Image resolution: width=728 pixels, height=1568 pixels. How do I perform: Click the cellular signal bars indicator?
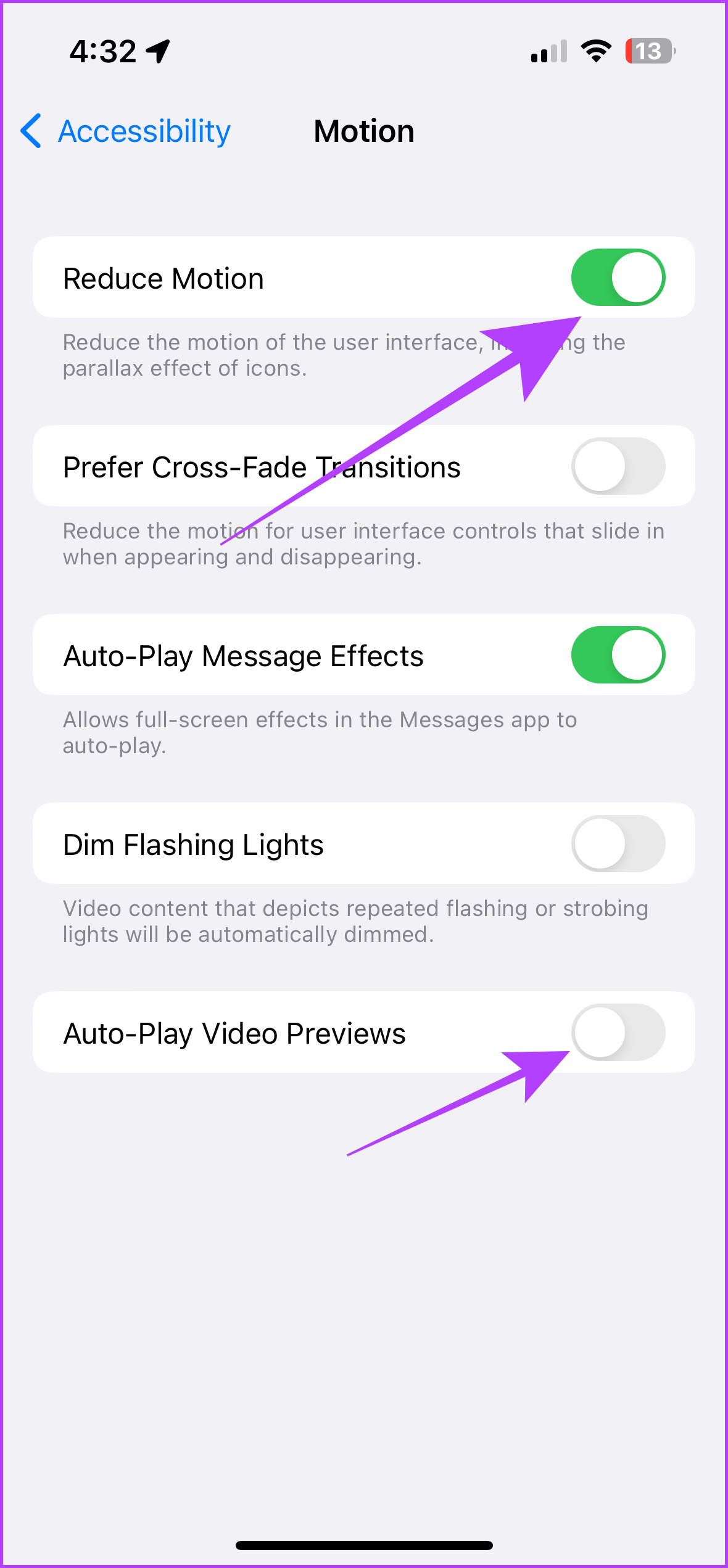point(548,52)
